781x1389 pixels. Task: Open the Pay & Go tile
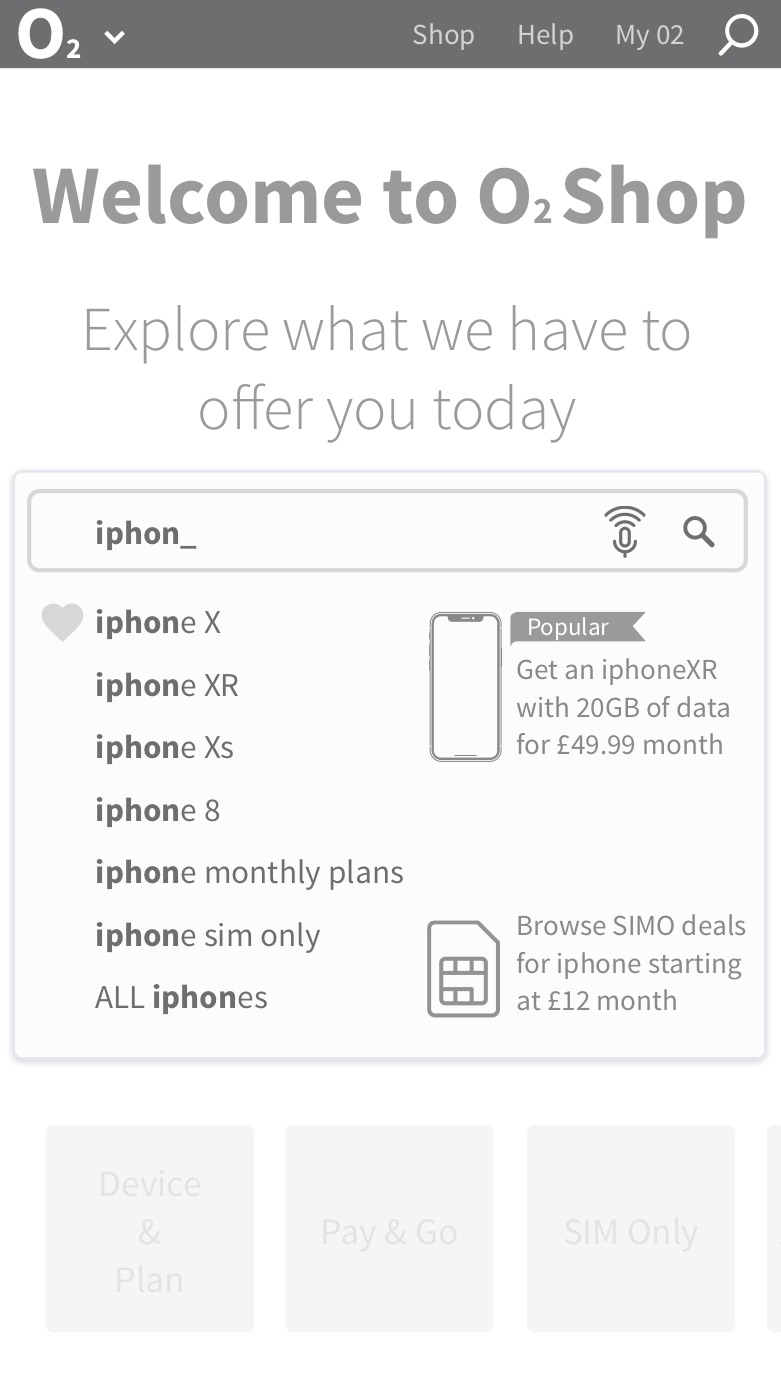(389, 1228)
